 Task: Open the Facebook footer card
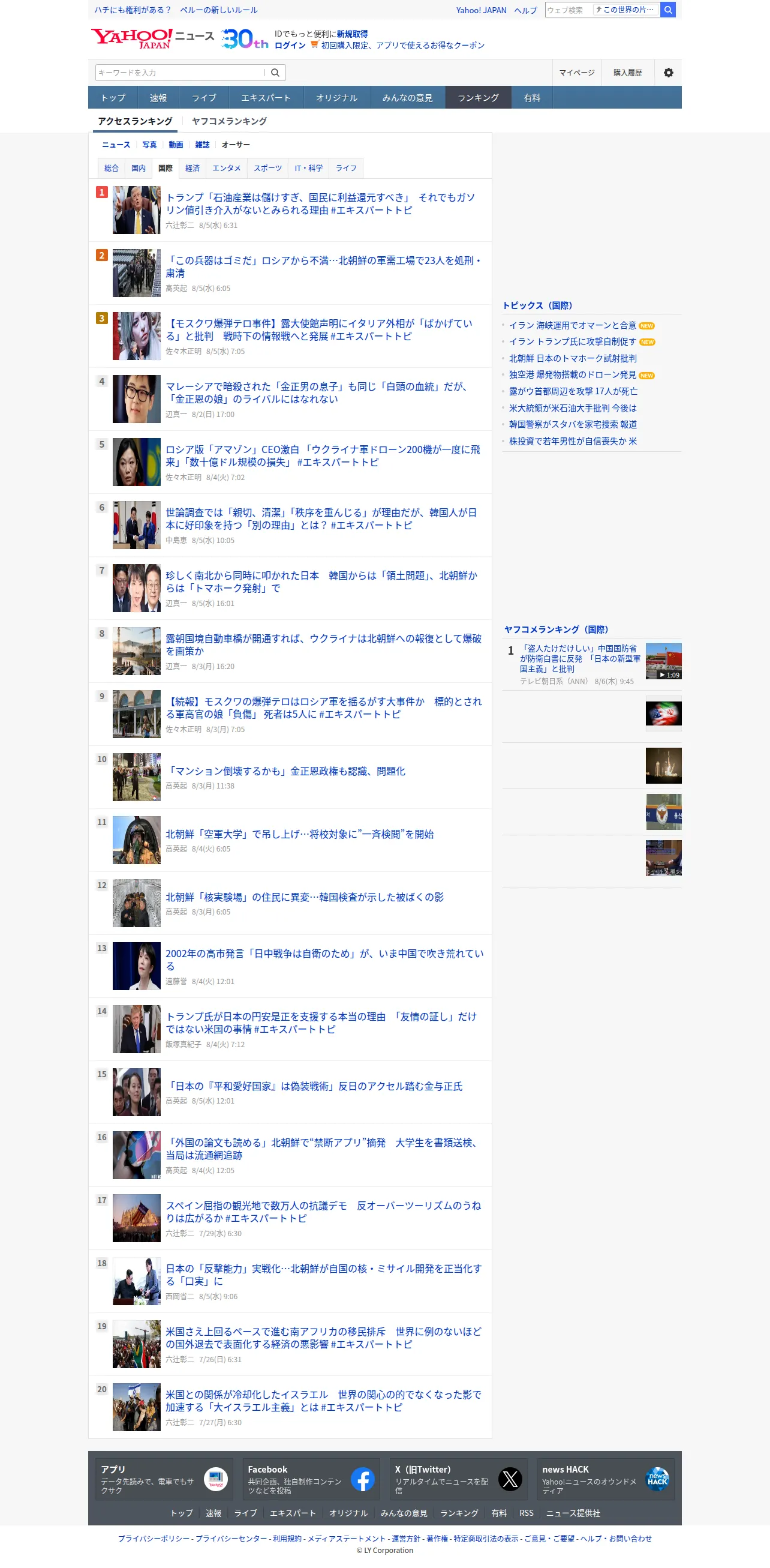(311, 1479)
